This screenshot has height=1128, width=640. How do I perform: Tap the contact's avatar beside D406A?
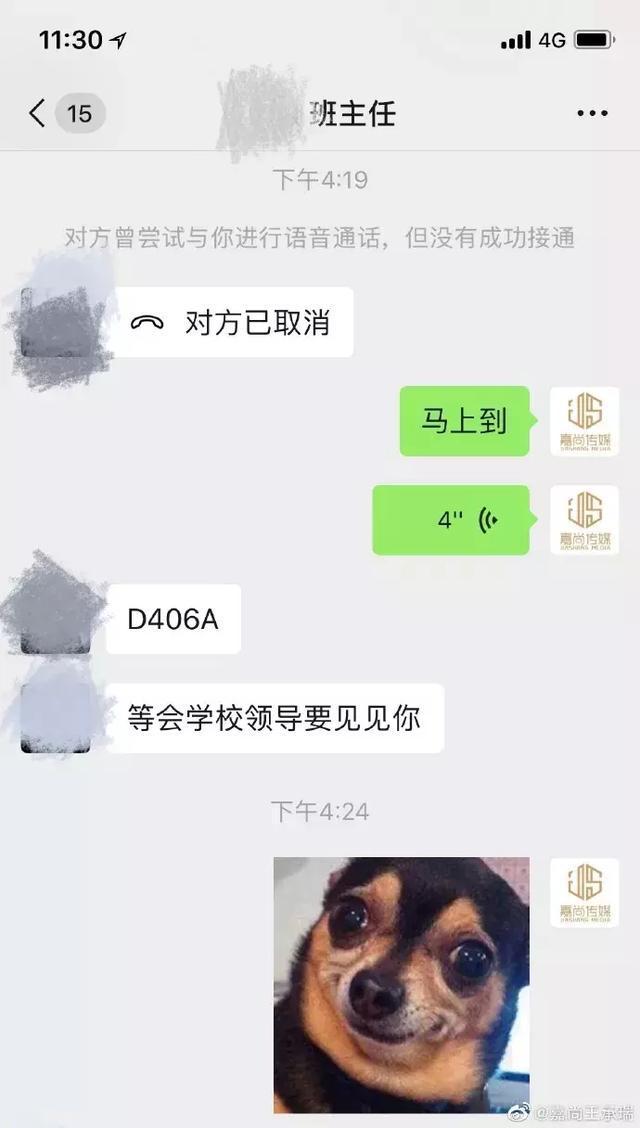click(56, 619)
